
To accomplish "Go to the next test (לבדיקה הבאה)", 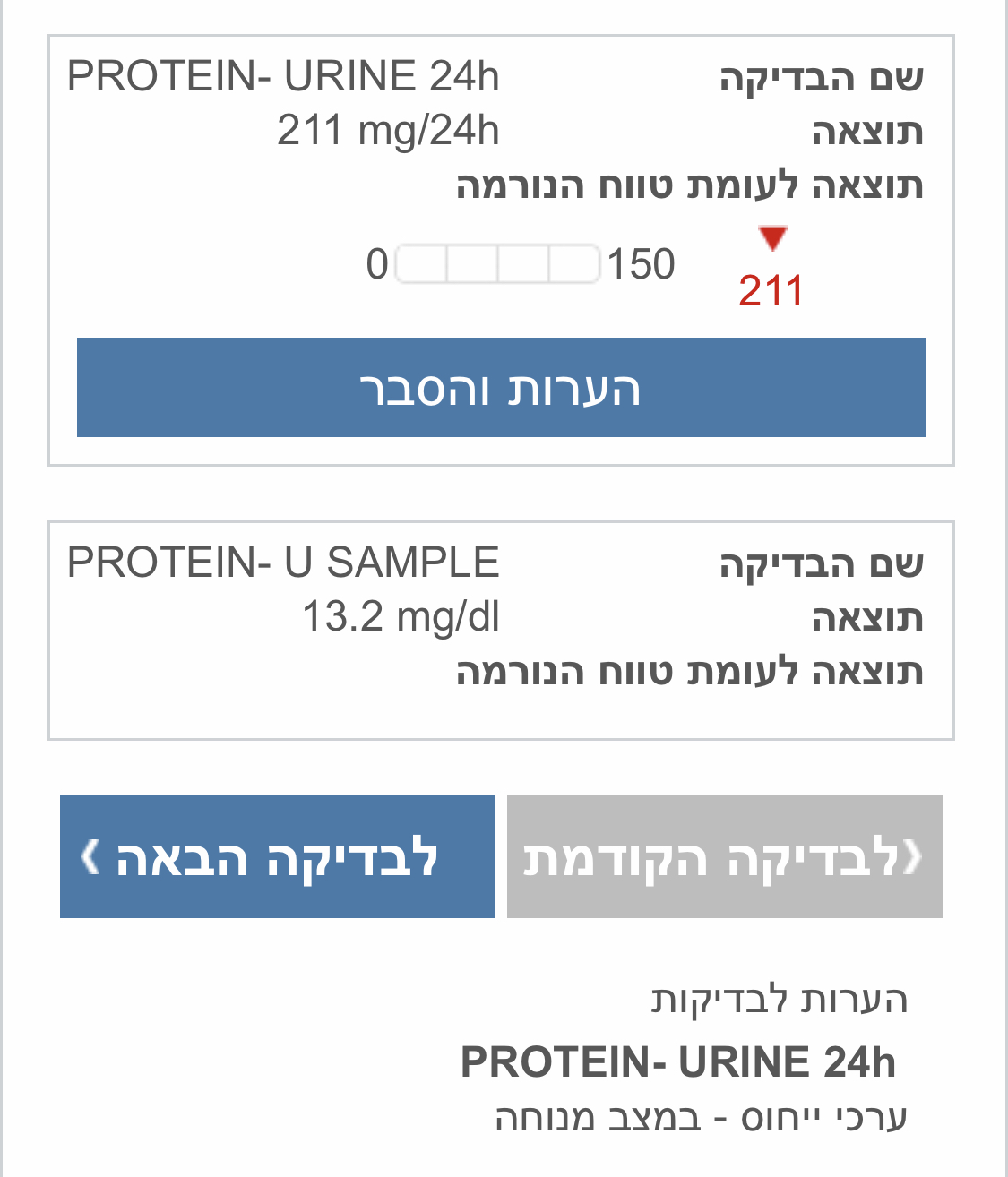I will (277, 856).
